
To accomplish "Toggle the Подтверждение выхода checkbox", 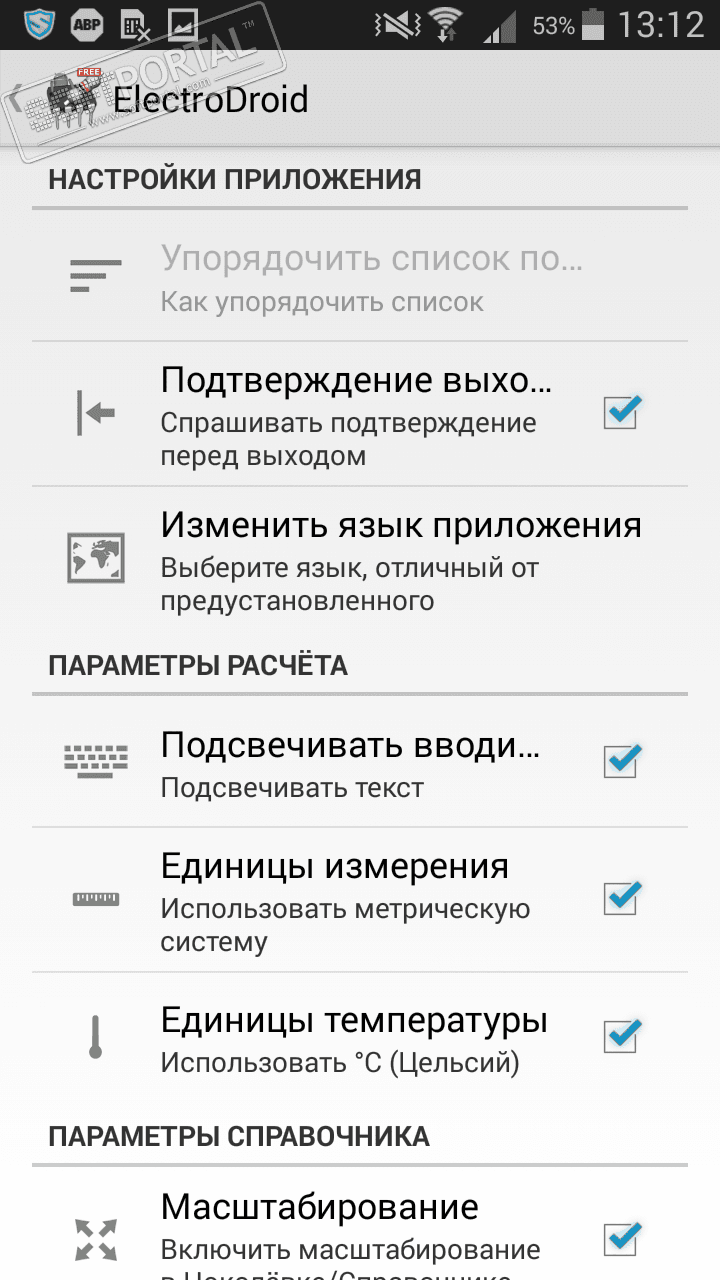I will (x=621, y=412).
